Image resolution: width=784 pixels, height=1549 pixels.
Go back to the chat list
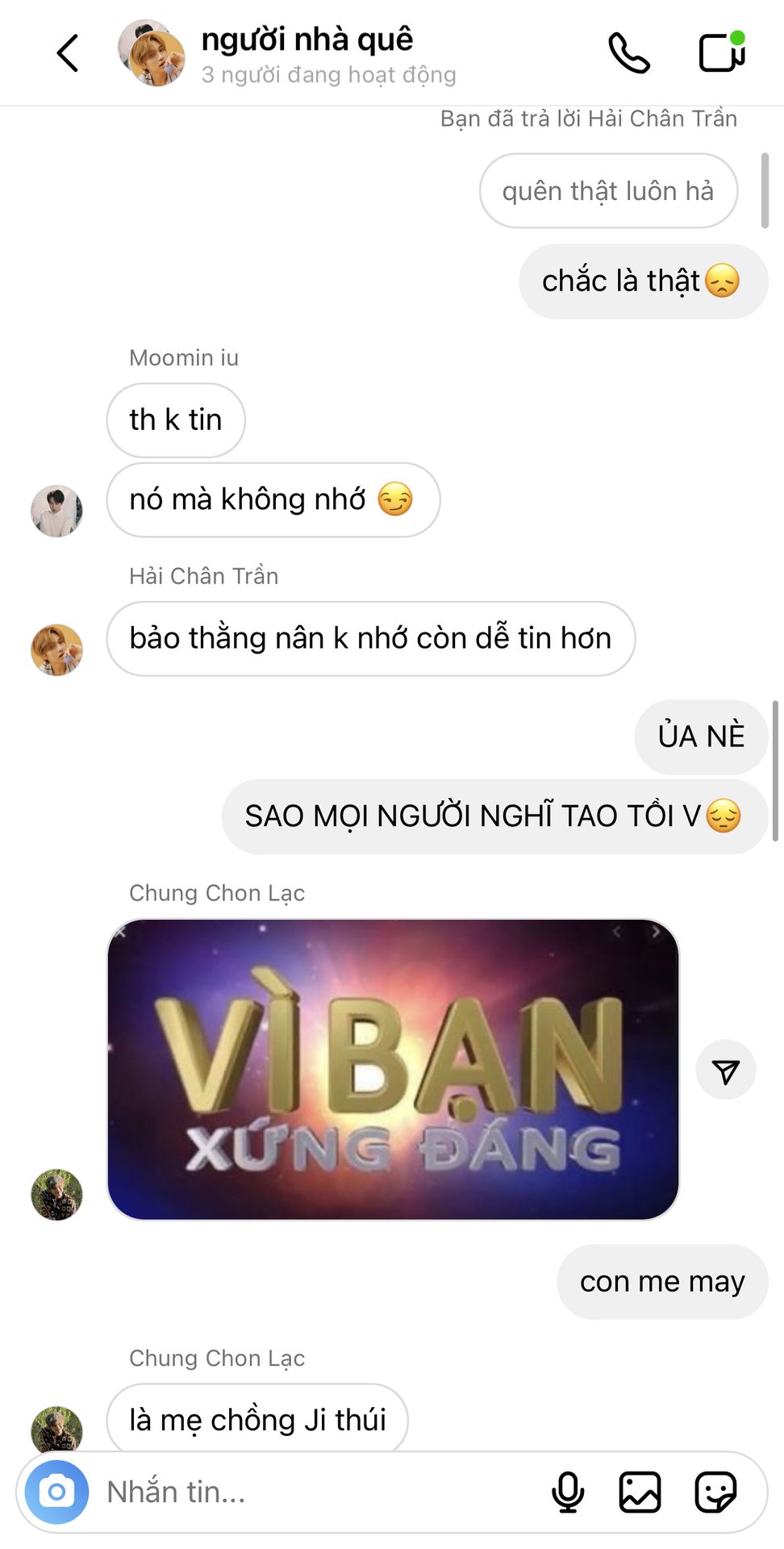coord(68,53)
